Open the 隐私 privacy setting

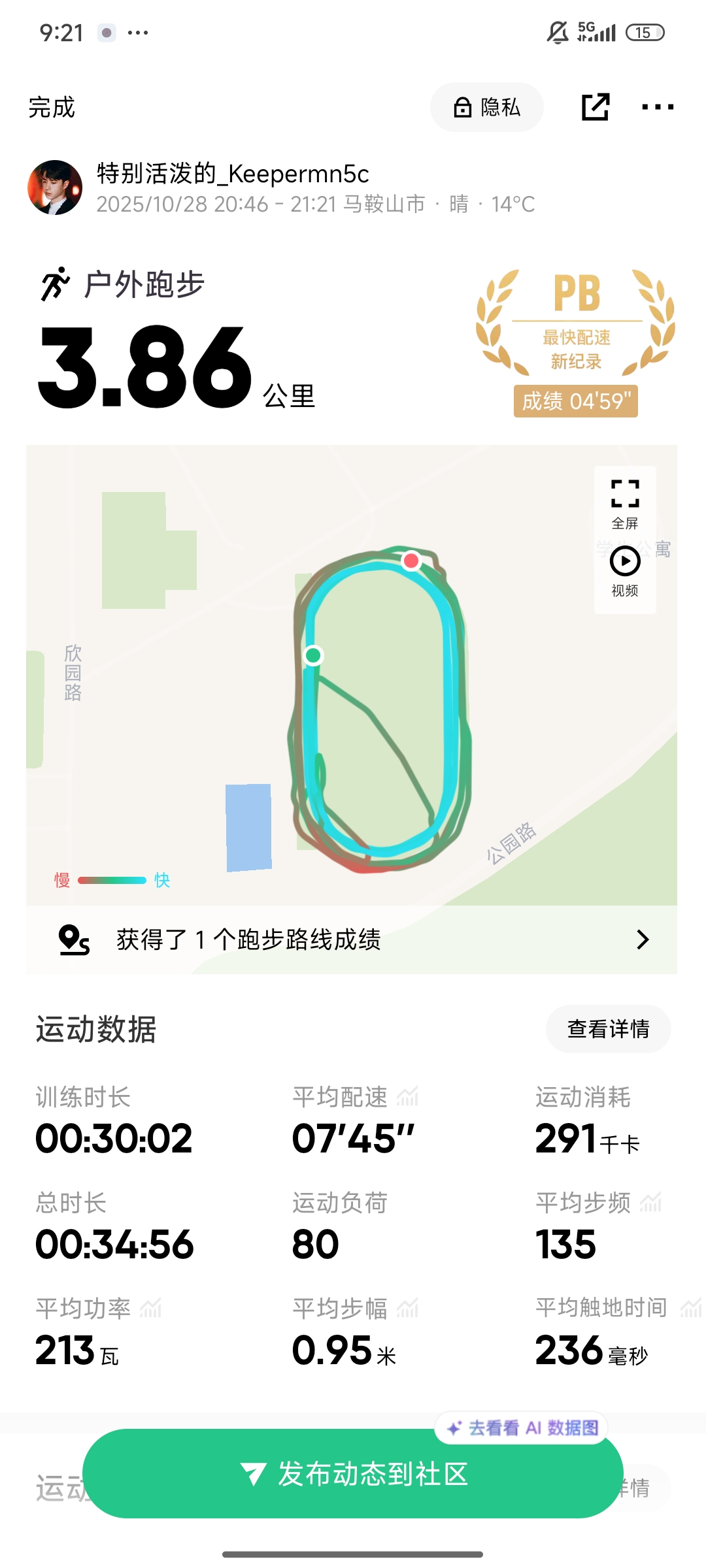point(487,107)
